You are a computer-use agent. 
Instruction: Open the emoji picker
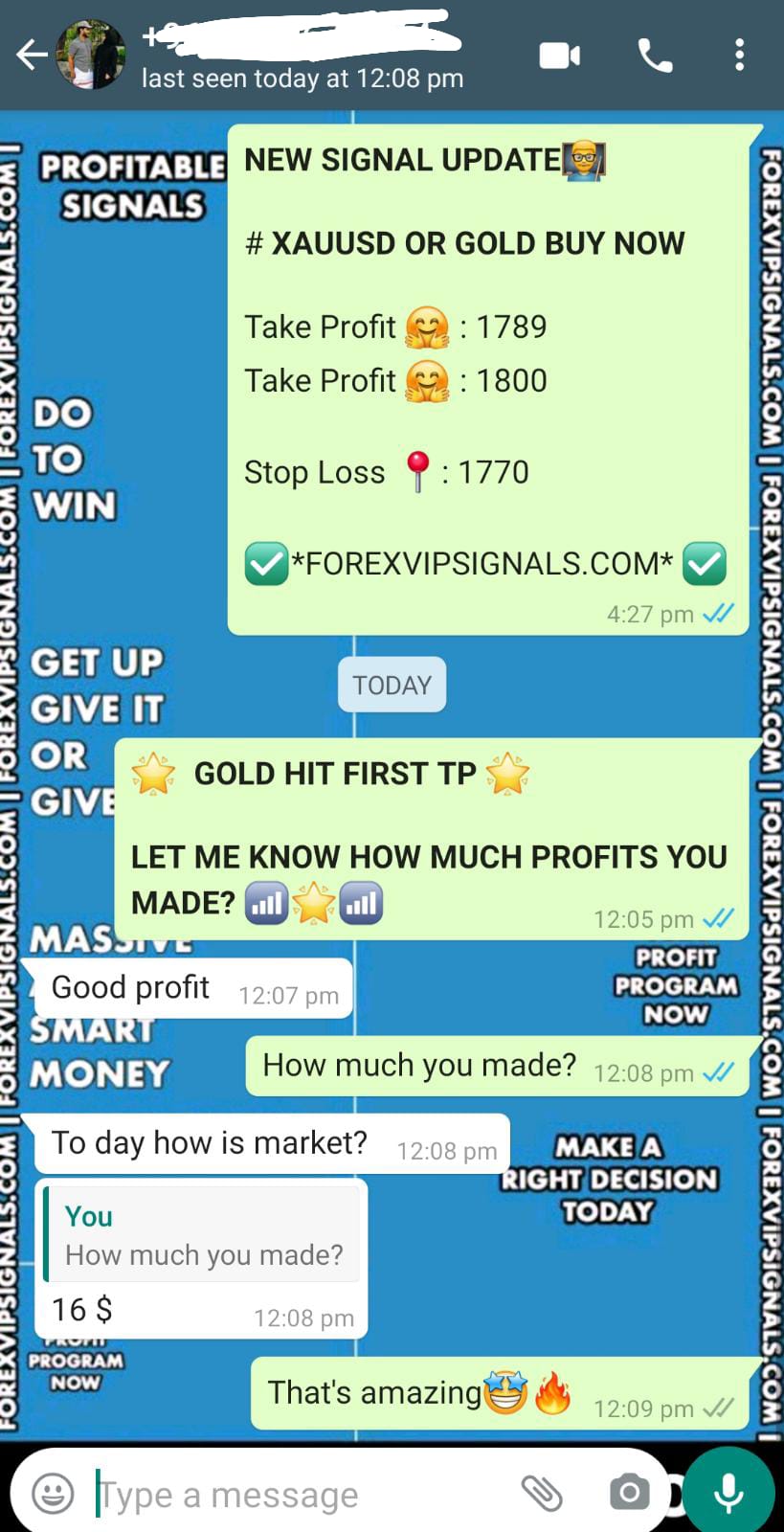53,1493
